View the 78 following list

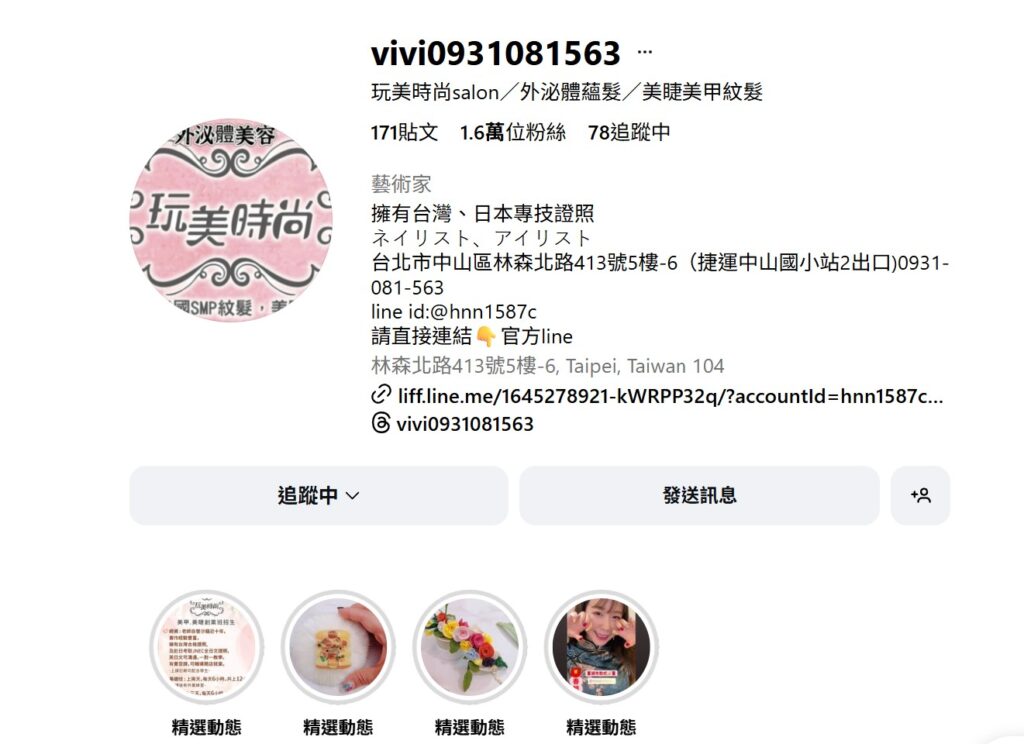(629, 132)
